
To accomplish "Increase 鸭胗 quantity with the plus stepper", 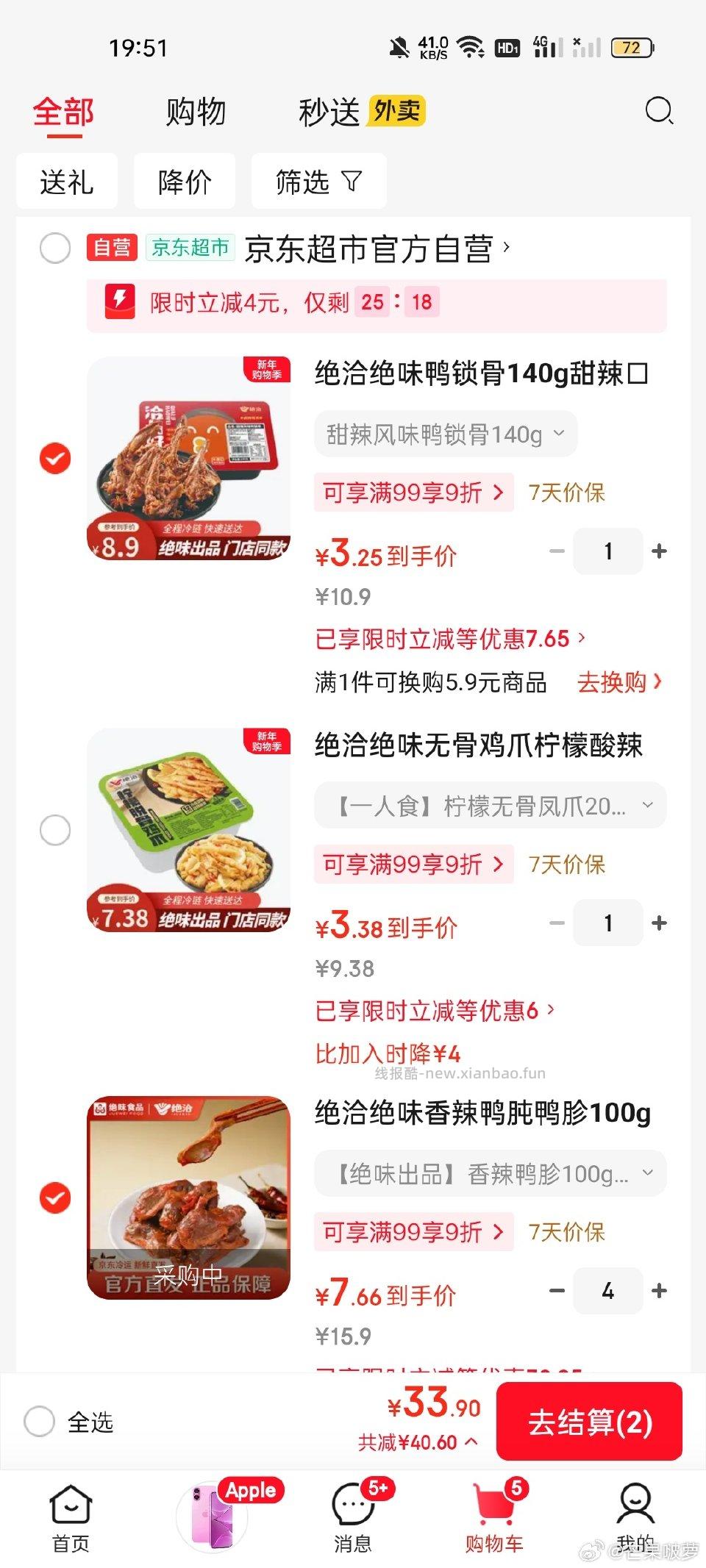I will pyautogui.click(x=658, y=1292).
